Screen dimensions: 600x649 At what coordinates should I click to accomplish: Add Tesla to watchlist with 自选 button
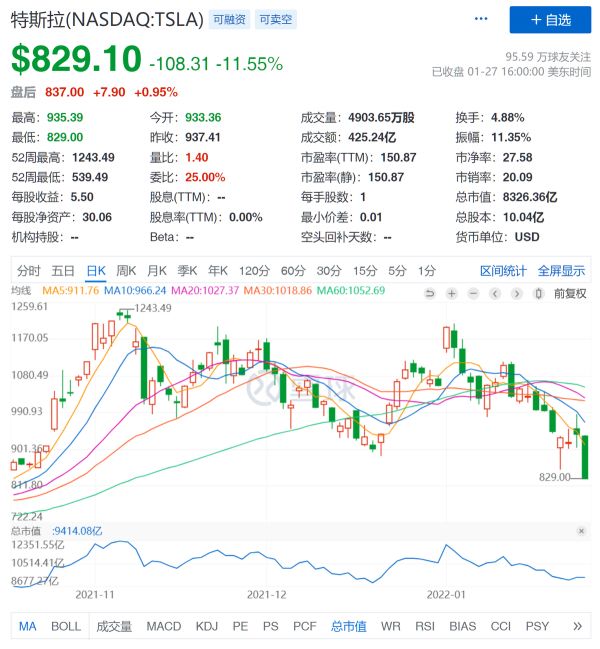click(550, 19)
